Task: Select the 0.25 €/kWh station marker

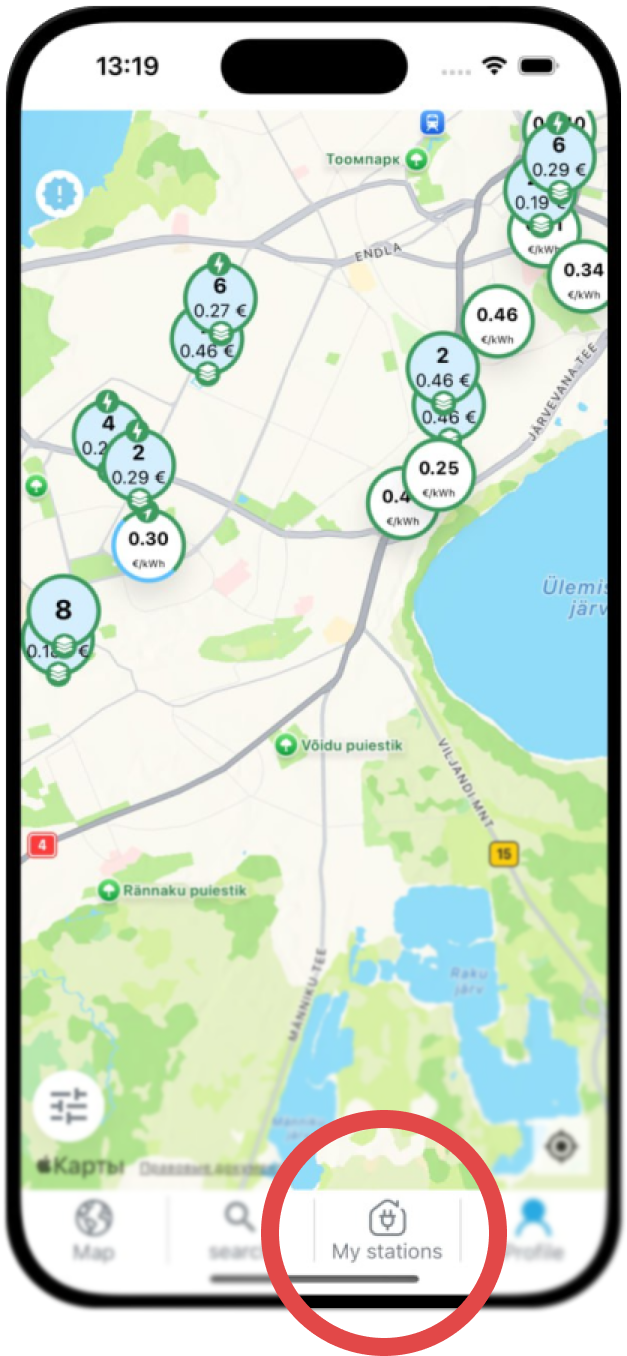Action: click(439, 474)
